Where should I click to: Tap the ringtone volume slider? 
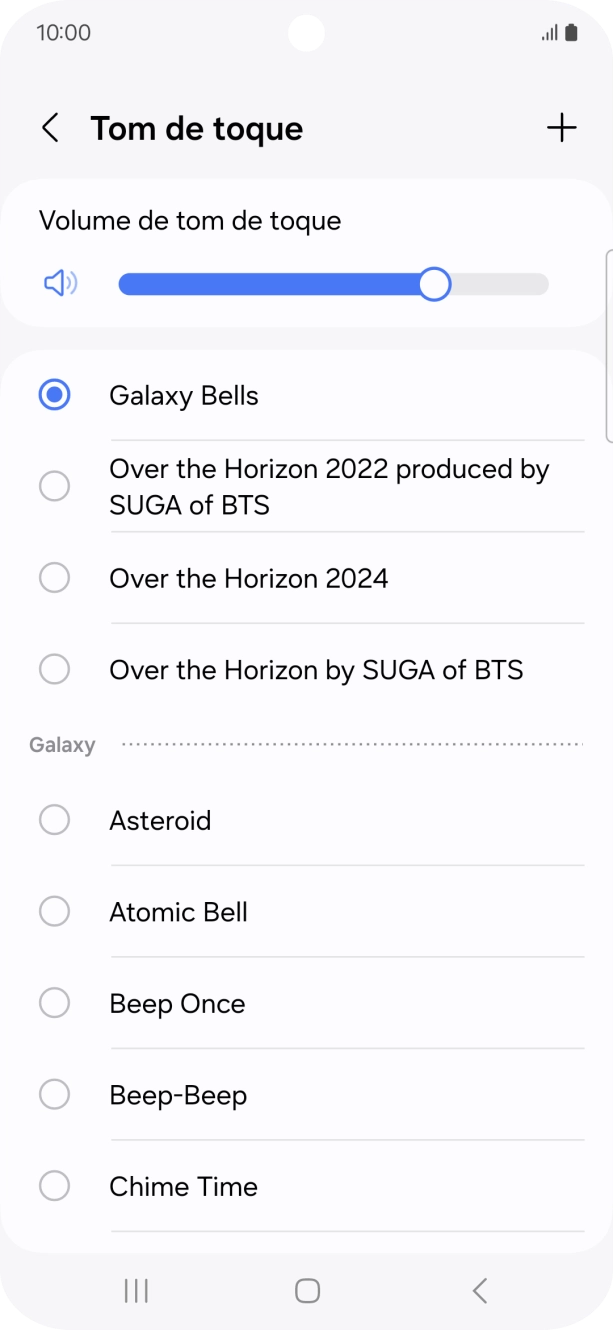pos(333,284)
